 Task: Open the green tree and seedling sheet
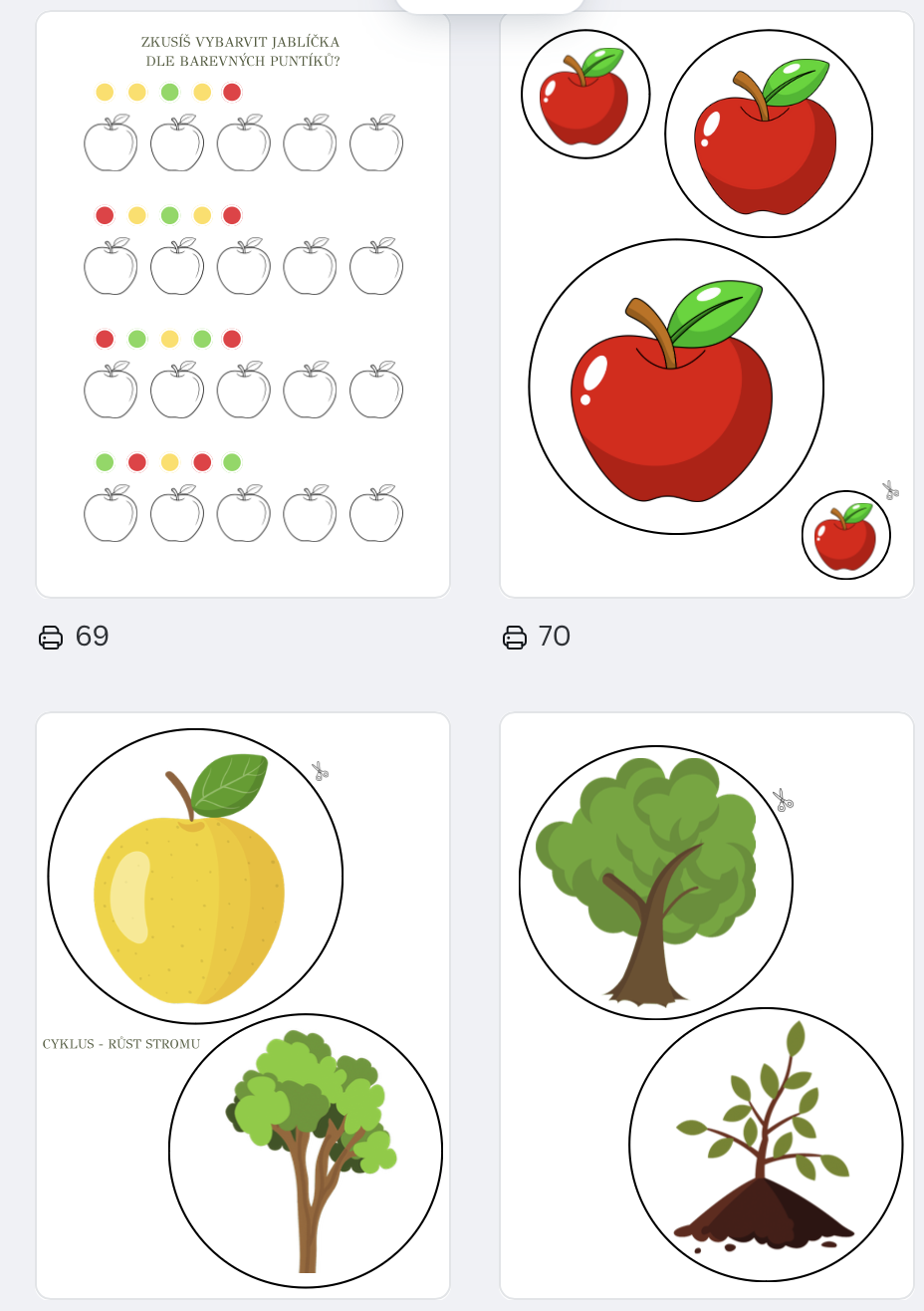point(706,1004)
